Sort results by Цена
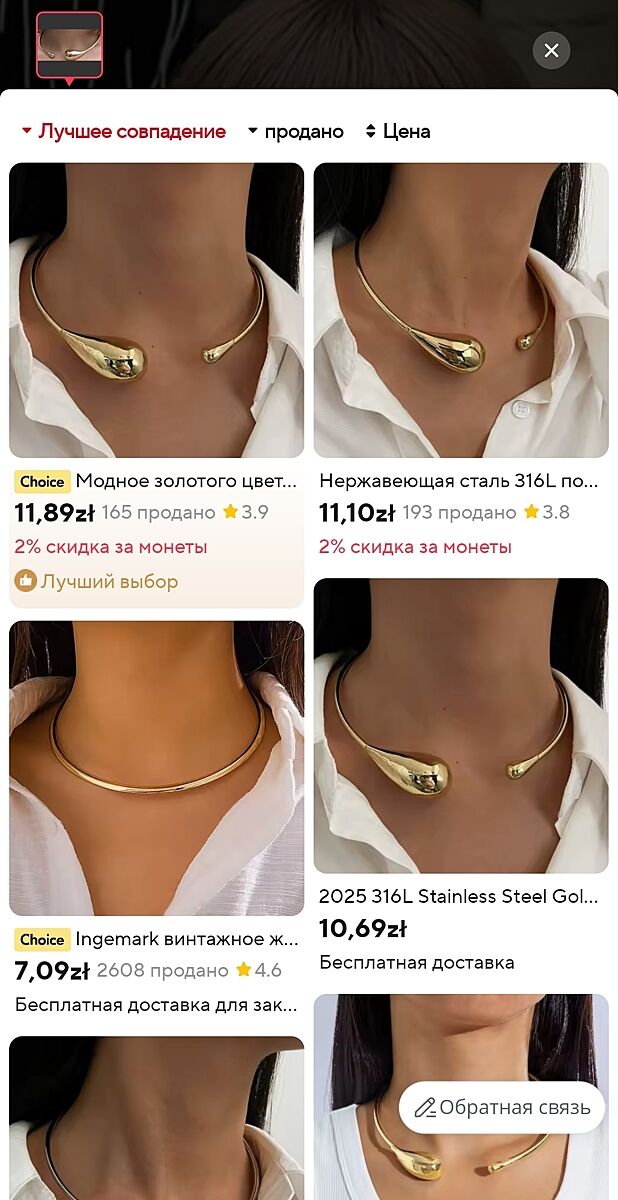Image resolution: width=618 pixels, height=1200 pixels. [397, 131]
